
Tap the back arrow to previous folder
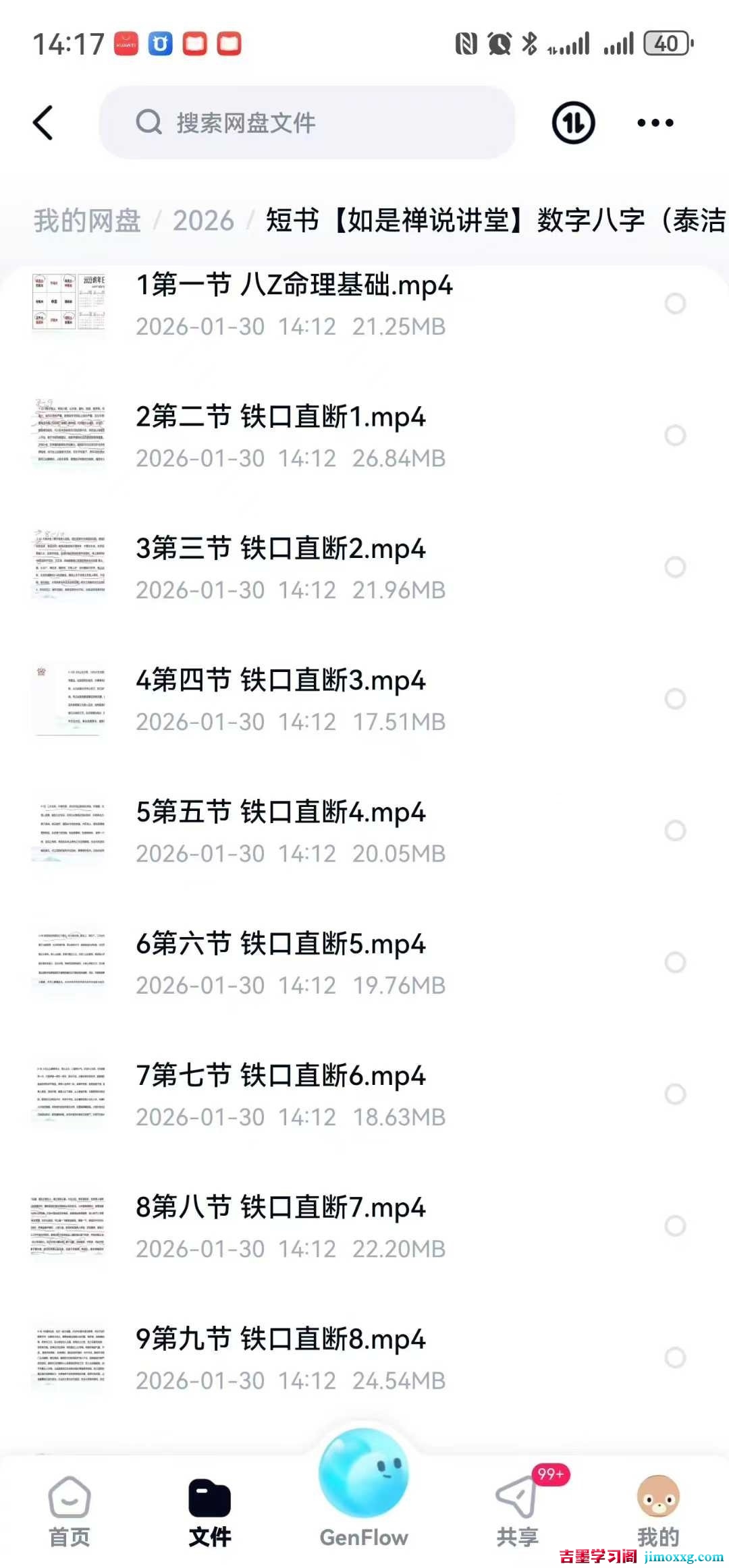(x=43, y=123)
